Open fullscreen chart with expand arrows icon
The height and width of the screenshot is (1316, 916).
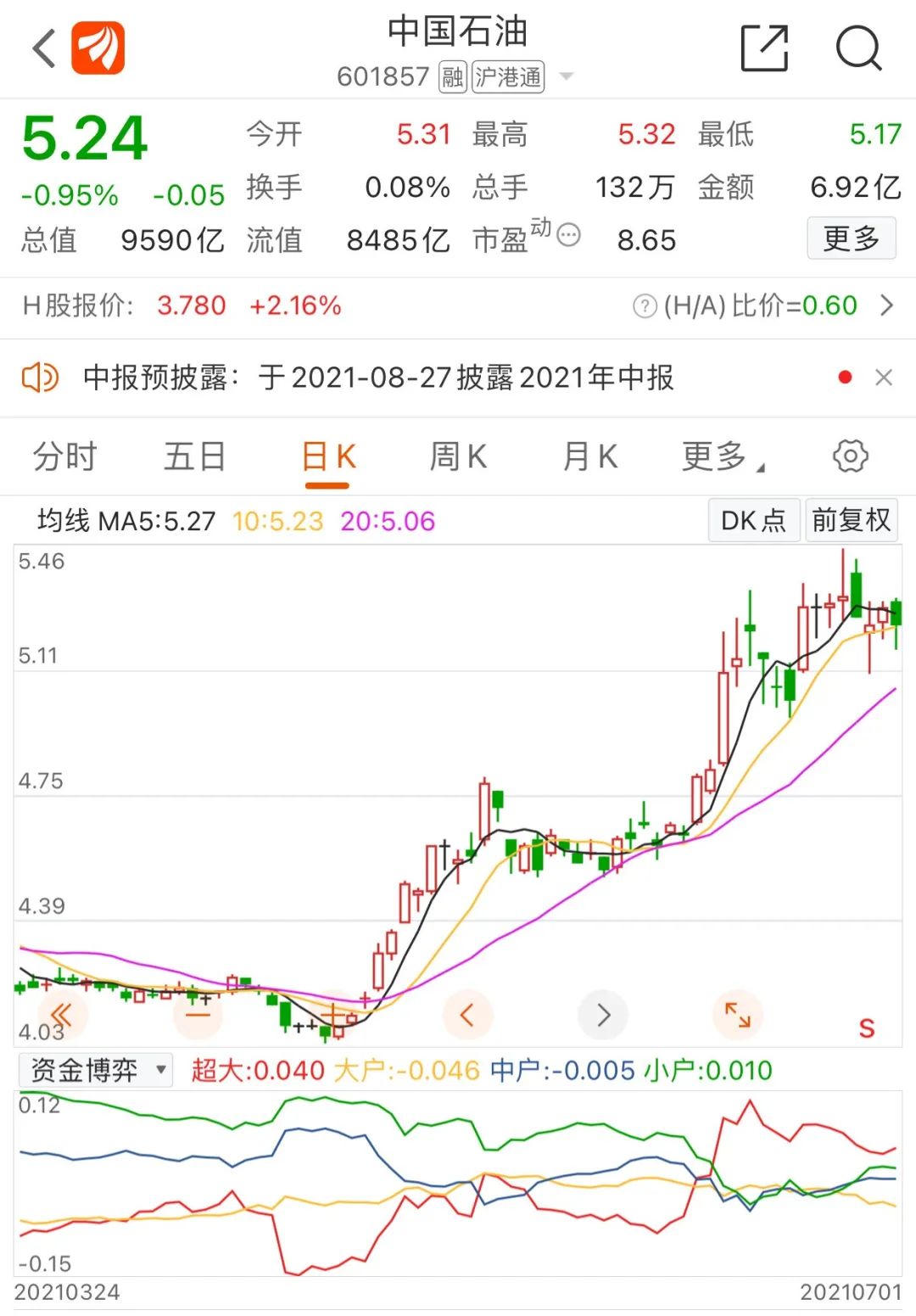pyautogui.click(x=737, y=1014)
